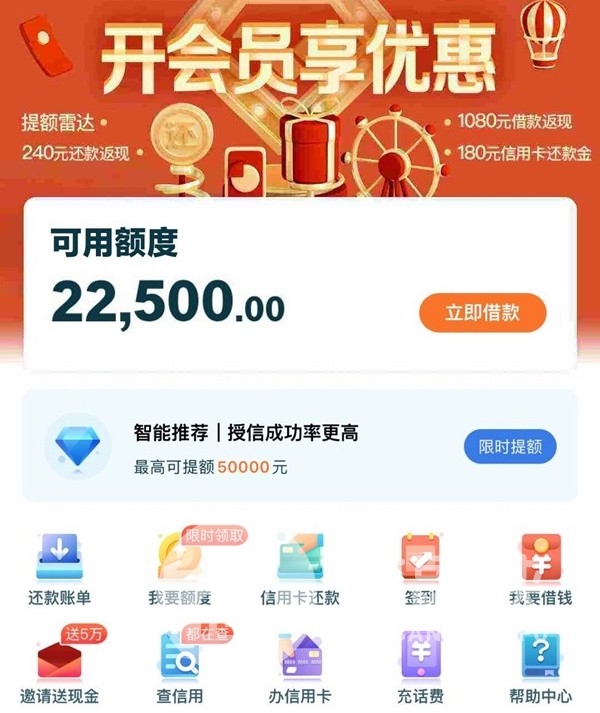Tap the 立即借款 button
The image size is (600, 713).
482,313
